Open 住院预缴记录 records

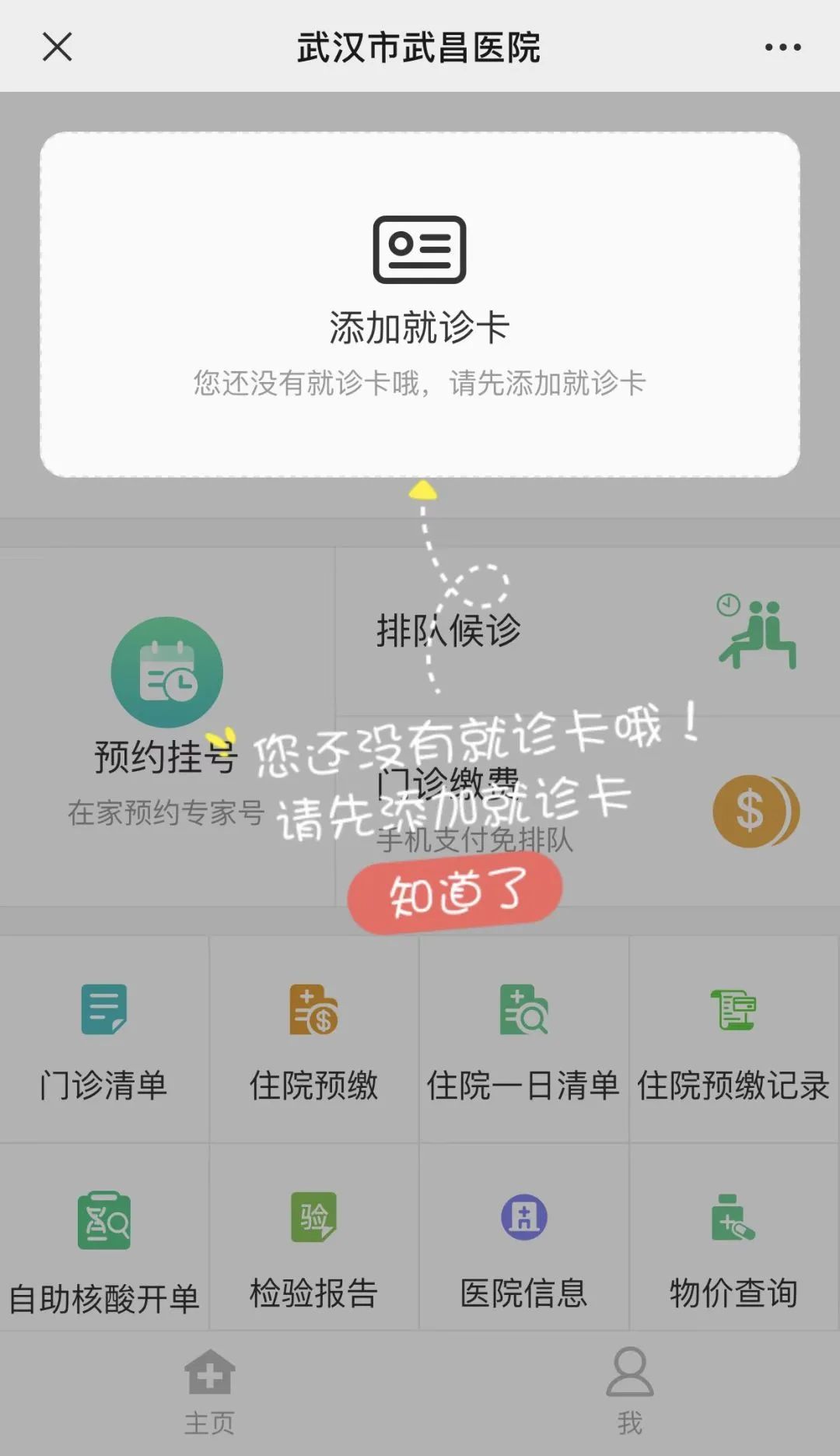click(x=733, y=1039)
